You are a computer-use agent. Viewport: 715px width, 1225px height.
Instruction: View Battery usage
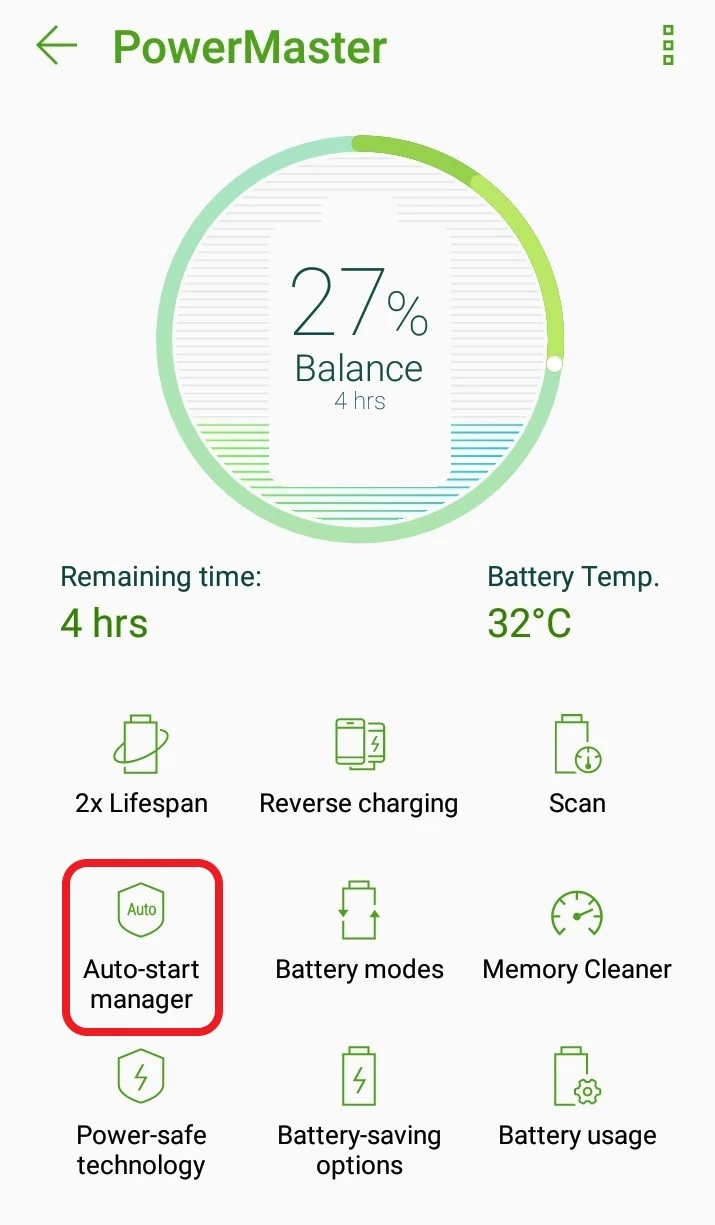coord(577,1098)
